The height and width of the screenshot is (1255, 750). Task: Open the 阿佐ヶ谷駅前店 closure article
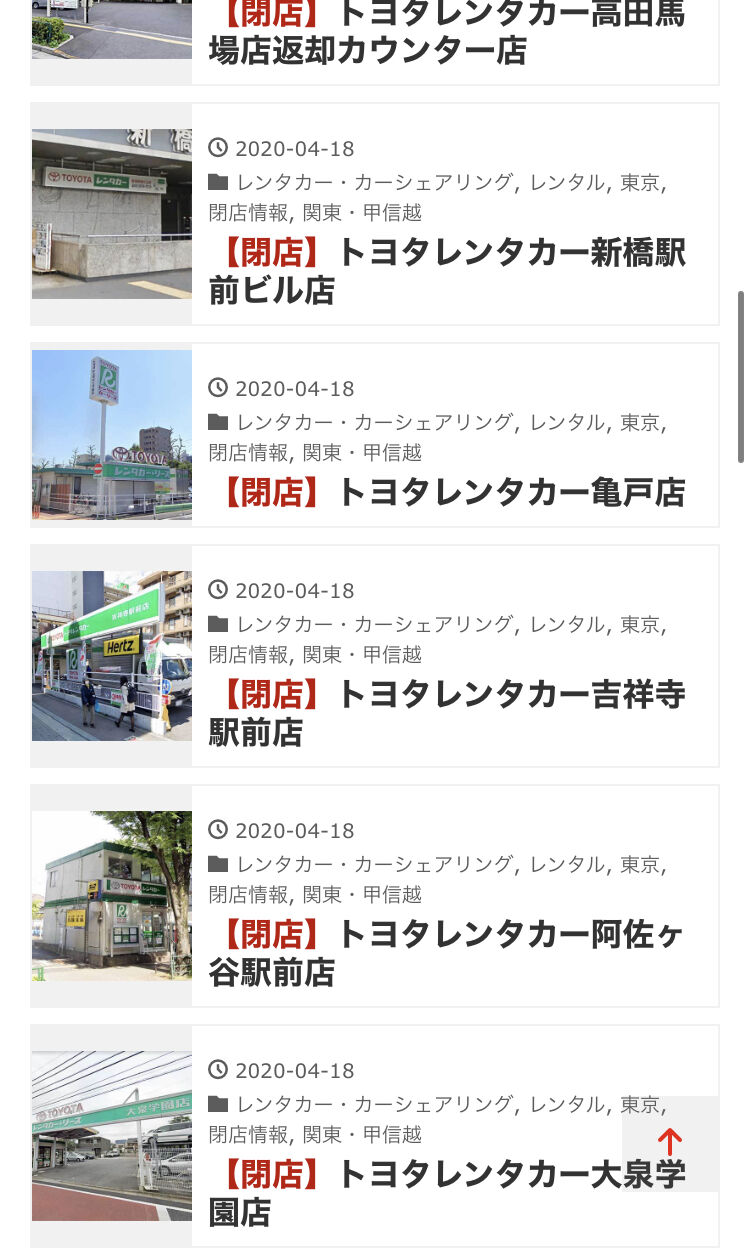[447, 953]
